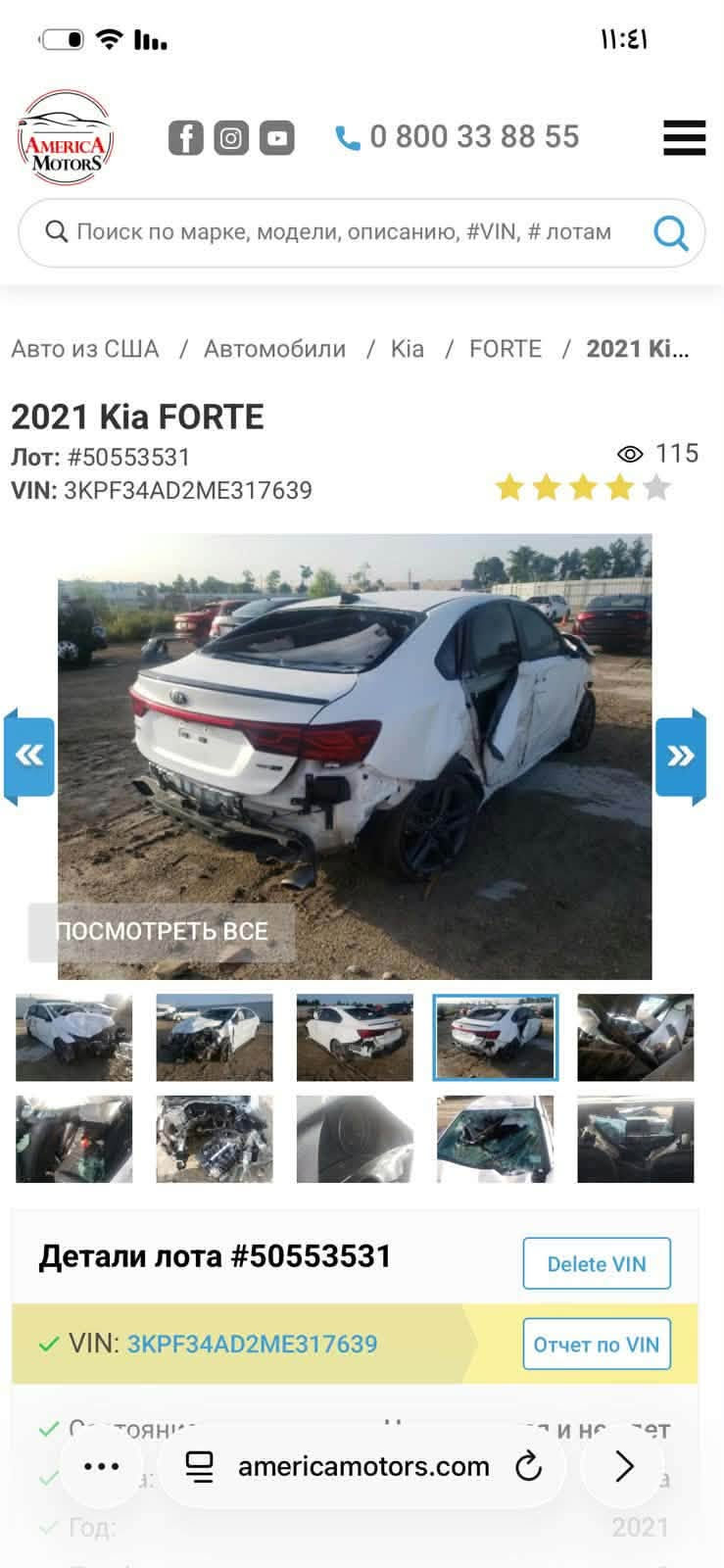The height and width of the screenshot is (1568, 724).
Task: Select the first gallery thumbnail
Action: point(73,1038)
